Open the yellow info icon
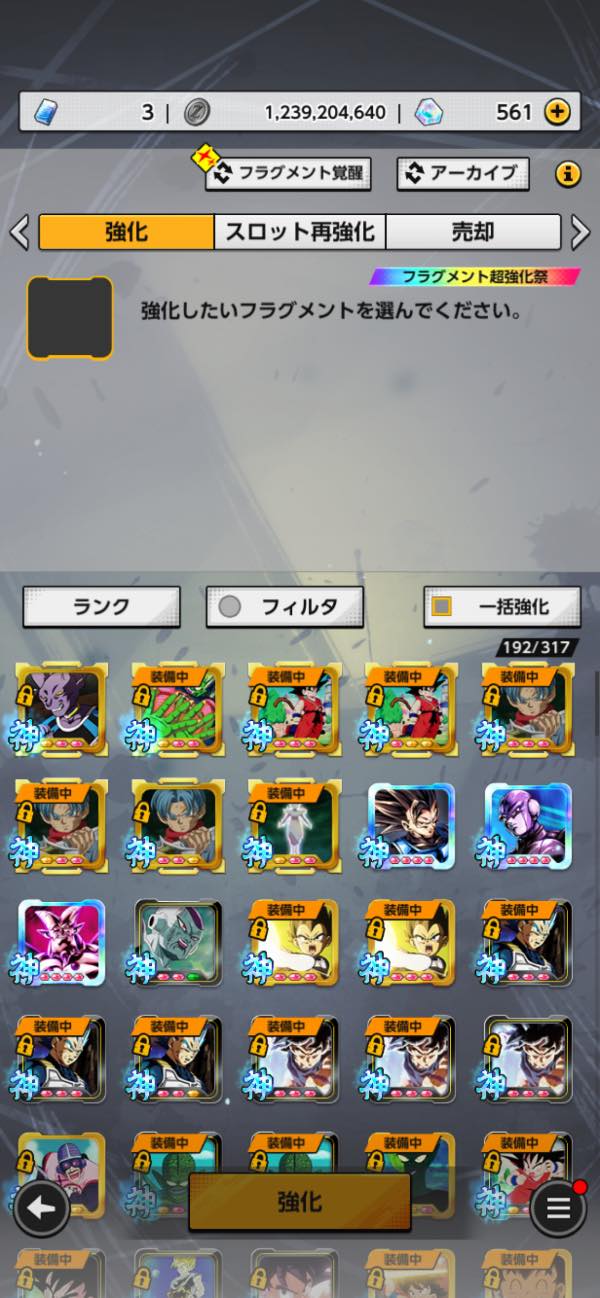The width and height of the screenshot is (600, 1298). pyautogui.click(x=567, y=175)
